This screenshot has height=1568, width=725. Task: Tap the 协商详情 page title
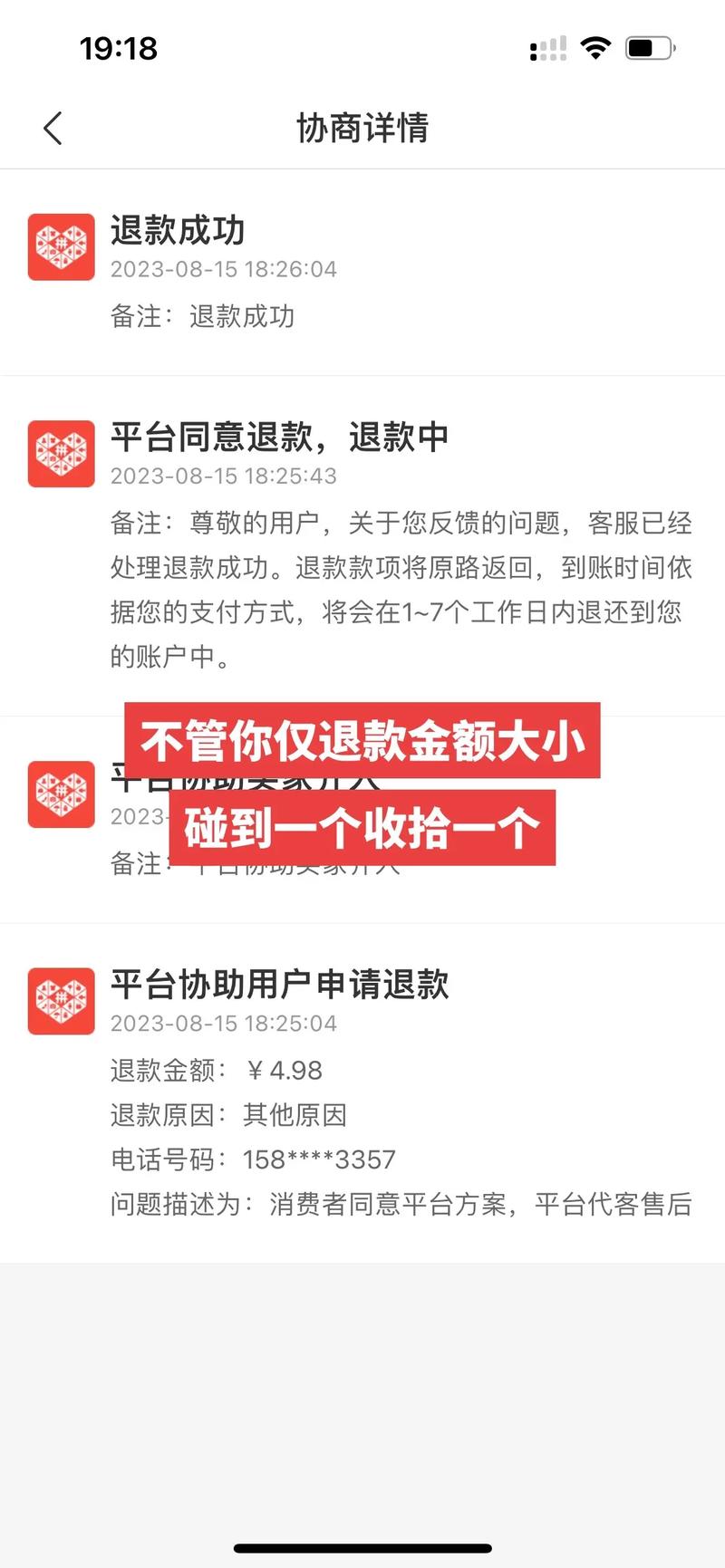(362, 128)
